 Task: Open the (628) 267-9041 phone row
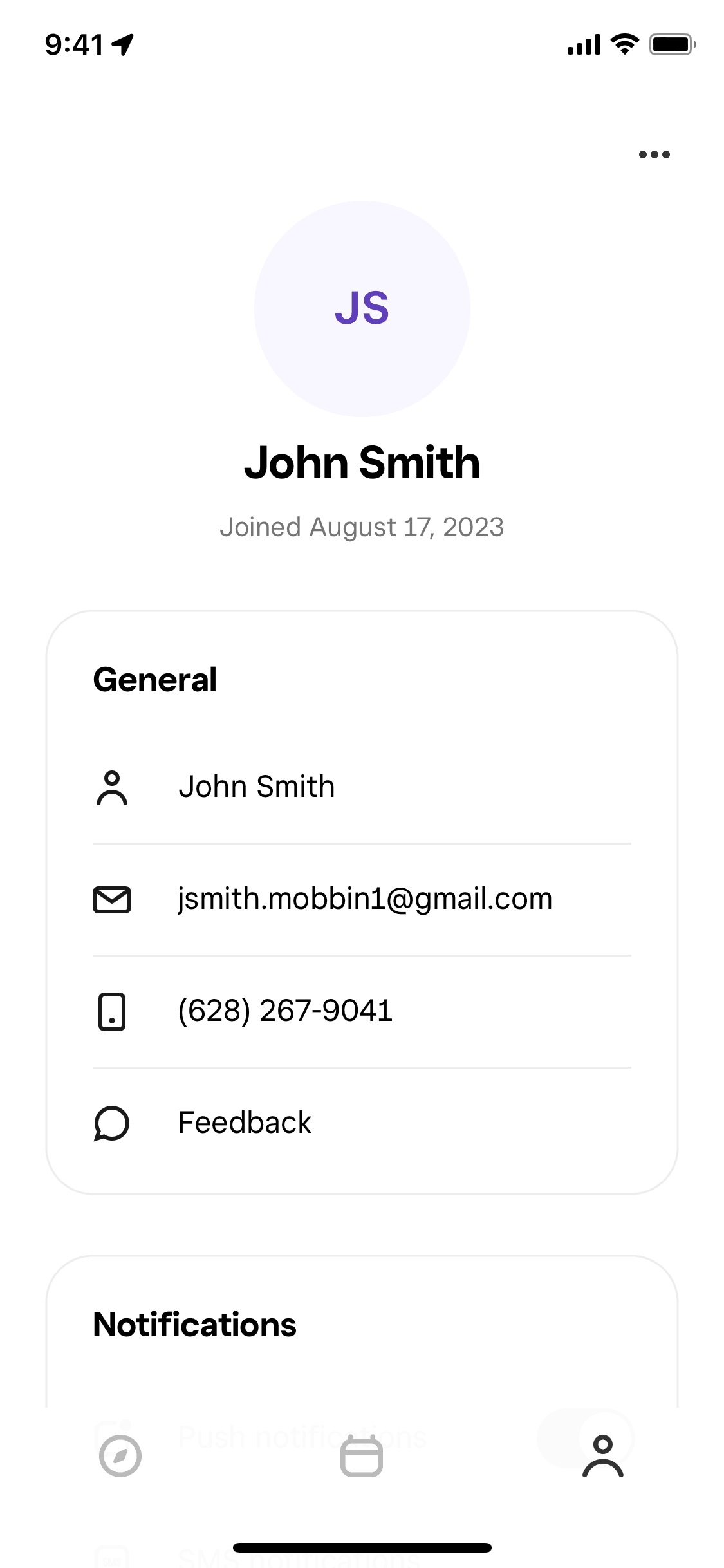362,1011
